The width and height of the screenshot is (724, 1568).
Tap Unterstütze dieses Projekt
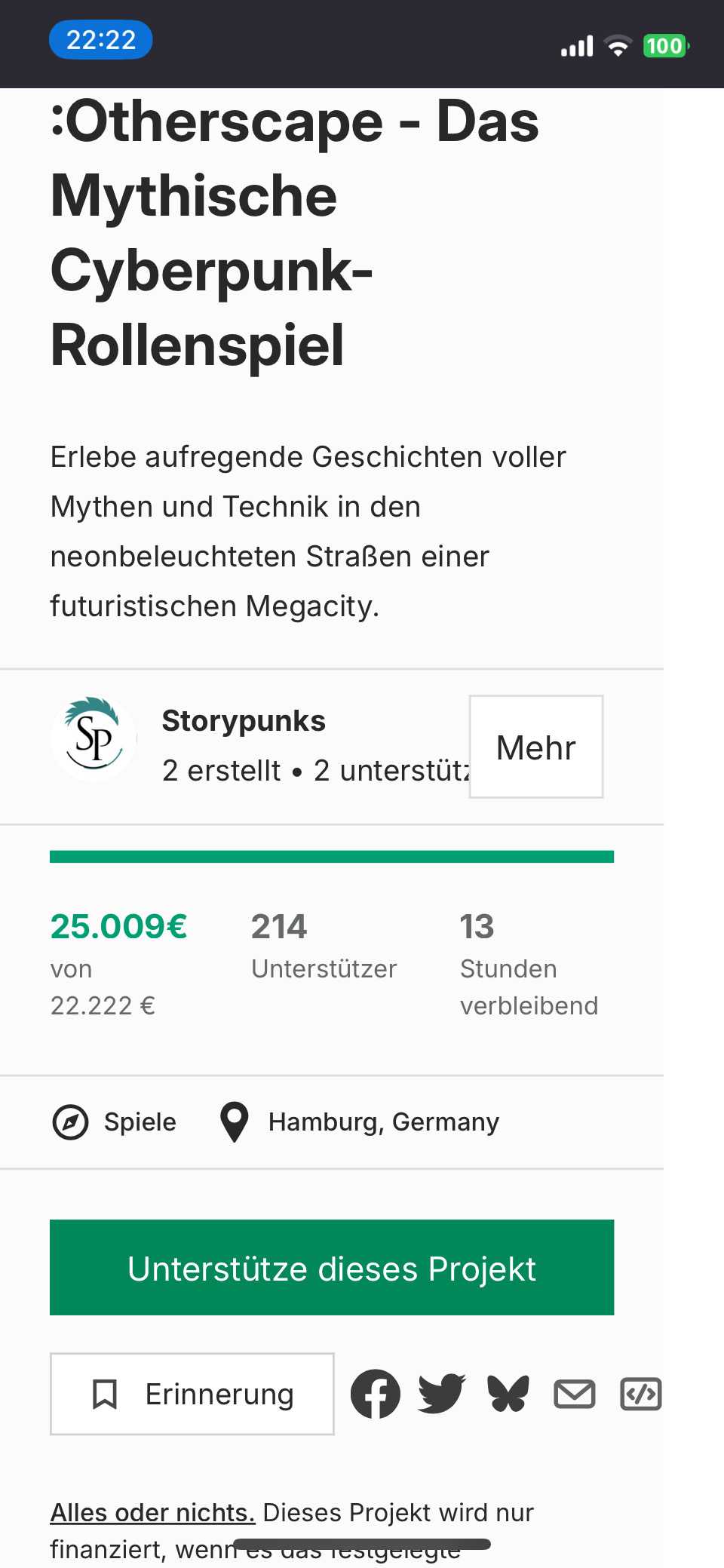coord(332,1268)
